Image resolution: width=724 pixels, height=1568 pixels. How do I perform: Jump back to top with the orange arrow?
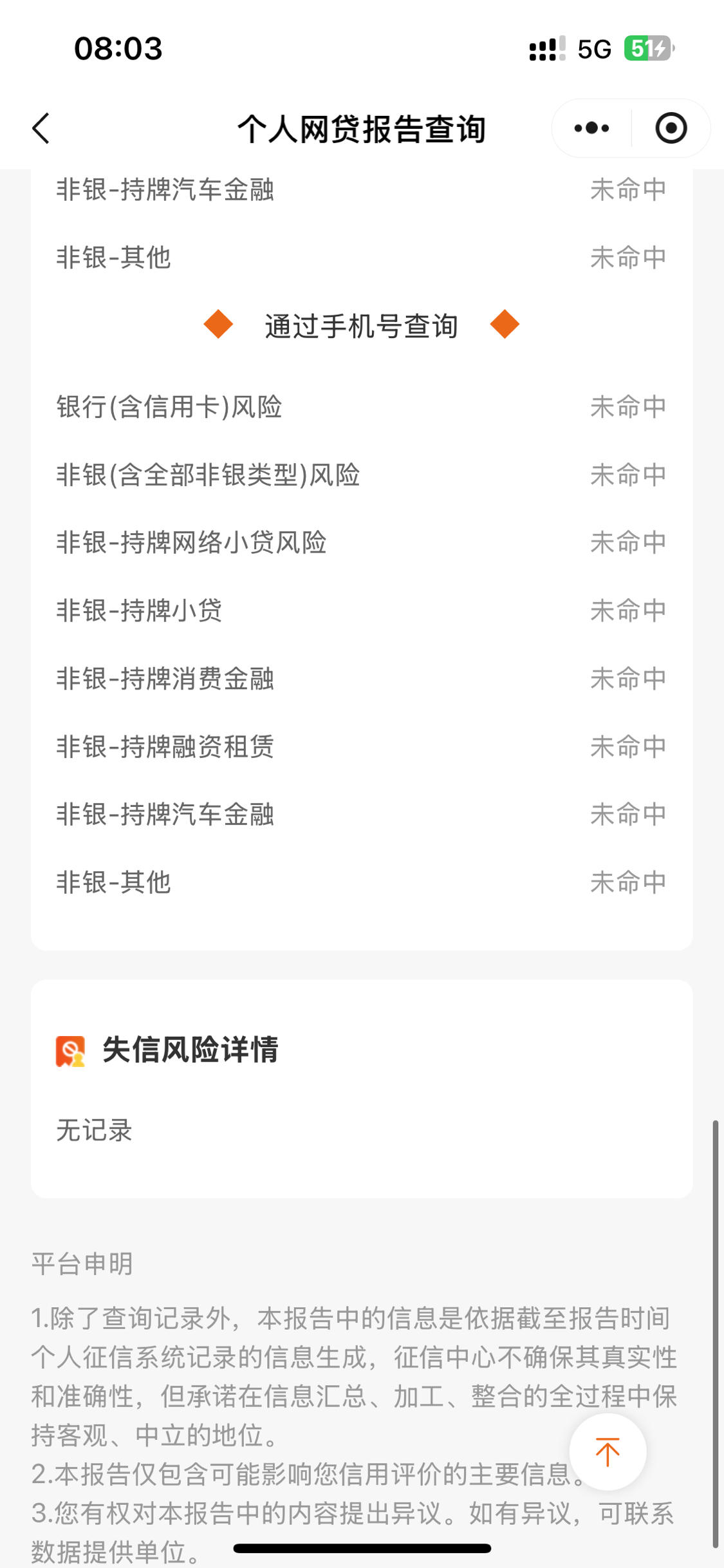click(x=608, y=1451)
